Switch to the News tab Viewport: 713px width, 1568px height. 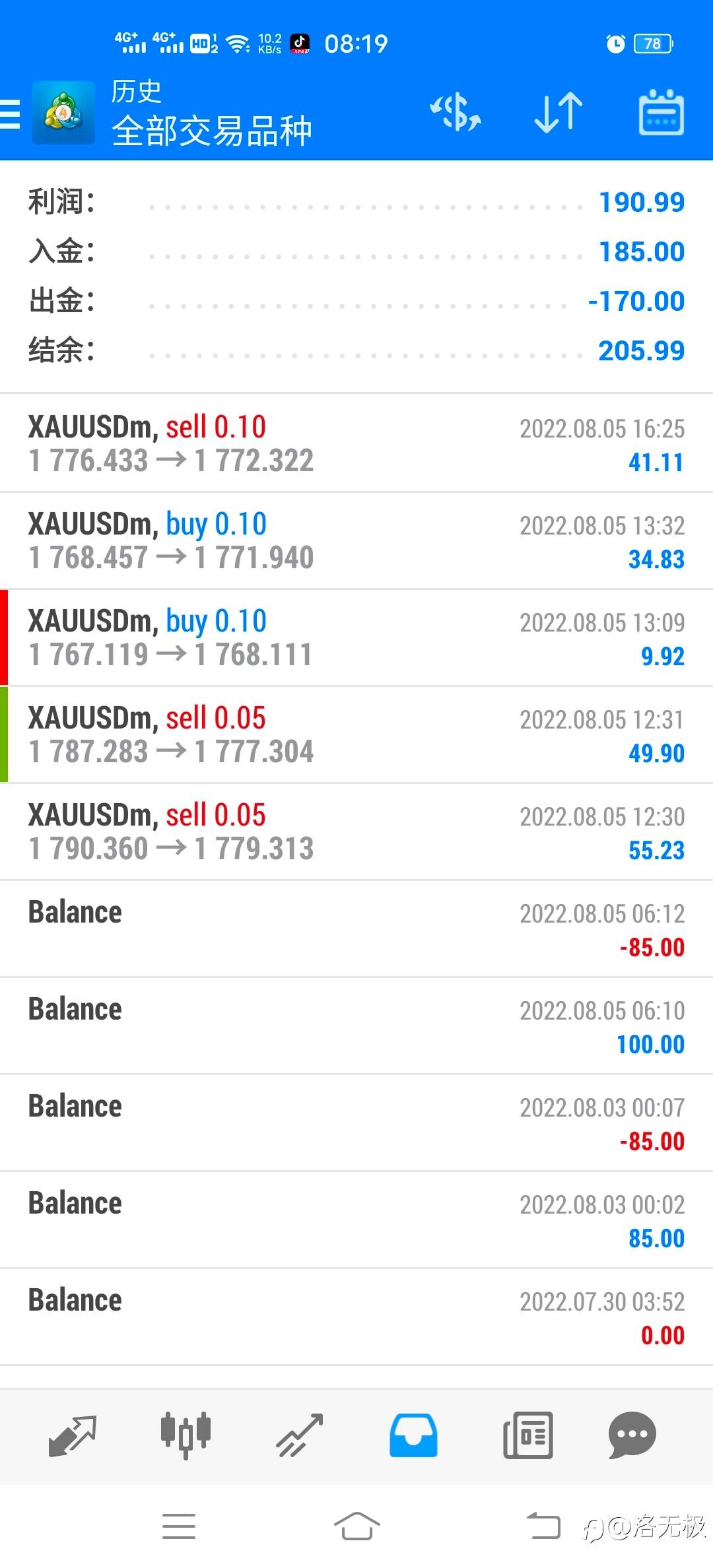(x=527, y=1435)
